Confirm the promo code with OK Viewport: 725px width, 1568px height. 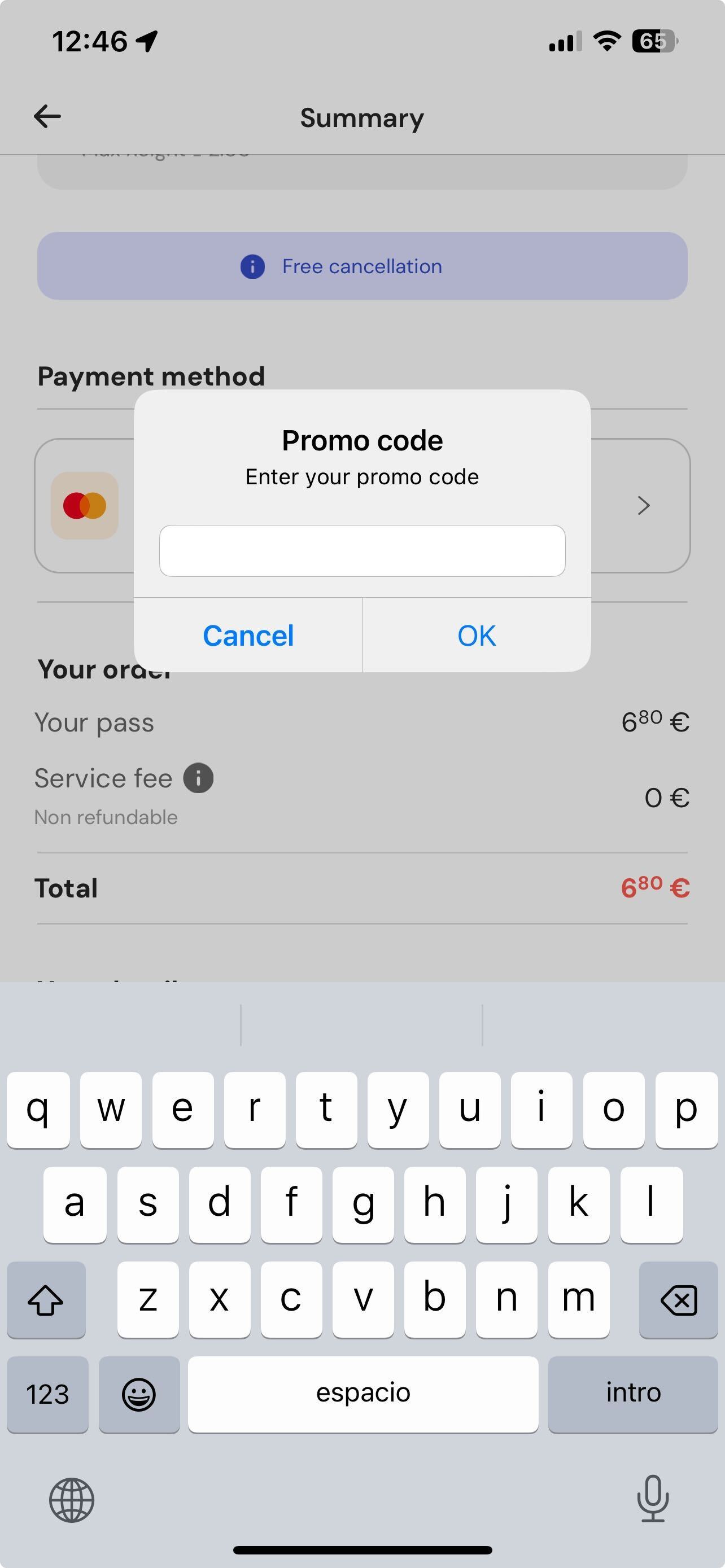[x=477, y=635]
